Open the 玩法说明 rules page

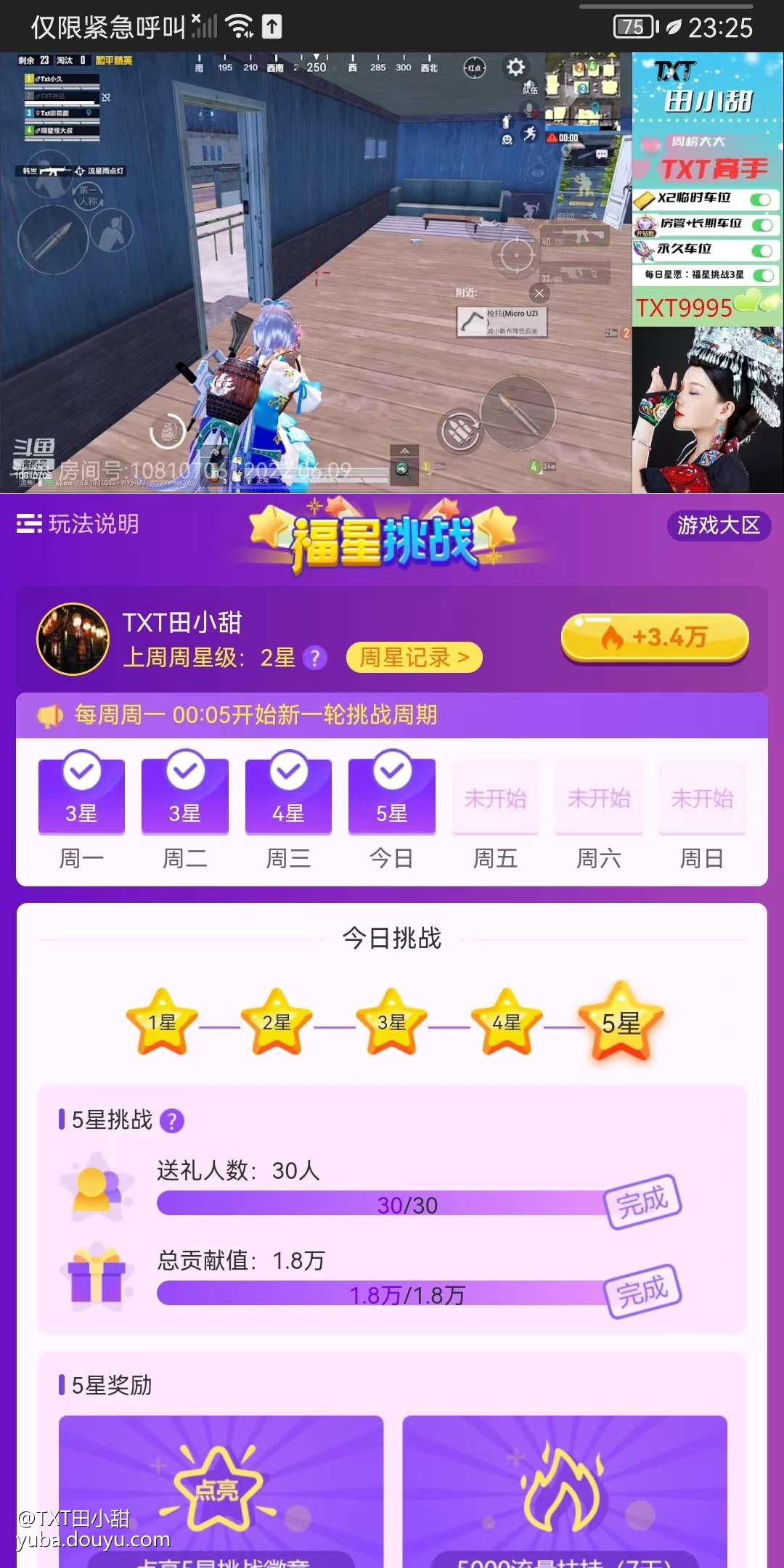(x=78, y=524)
